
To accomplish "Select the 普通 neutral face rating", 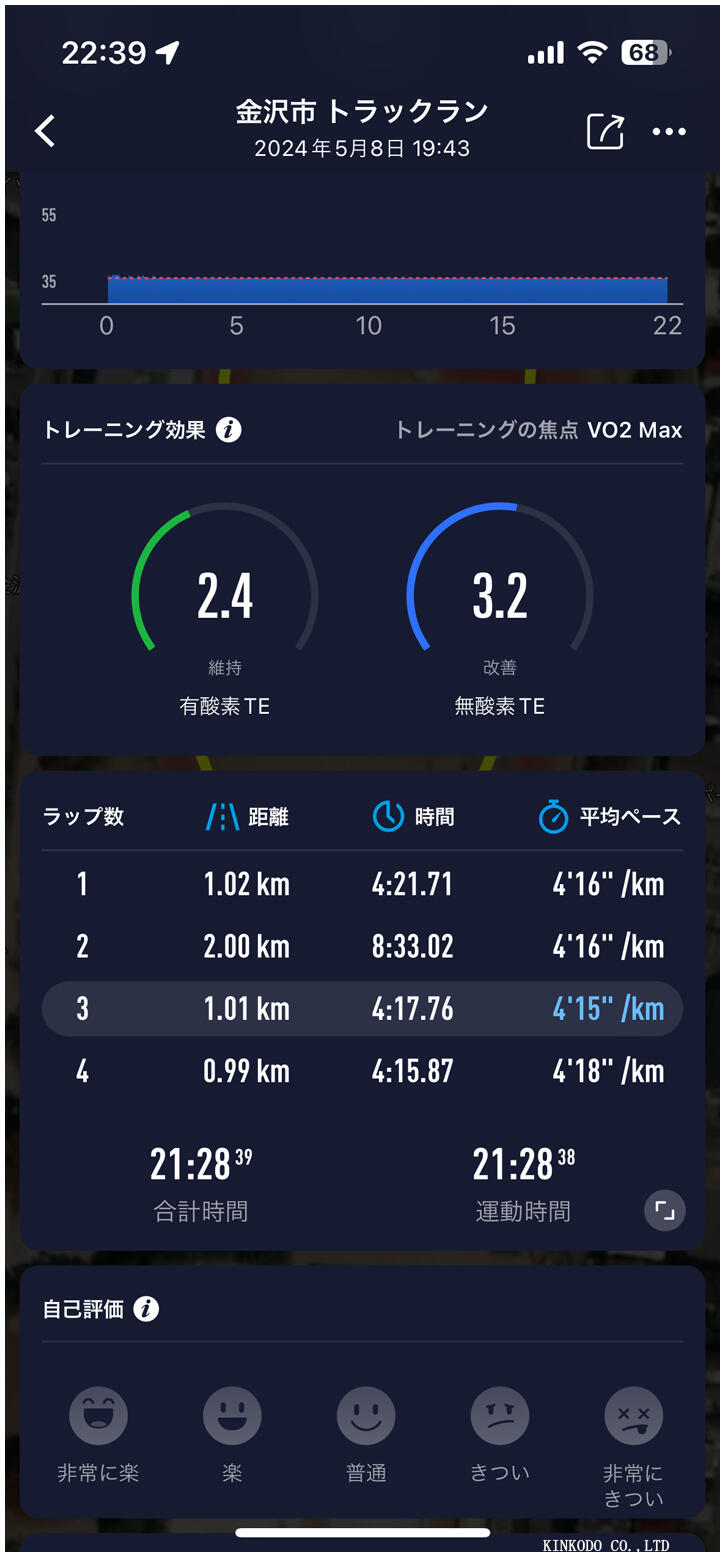I will click(364, 1415).
